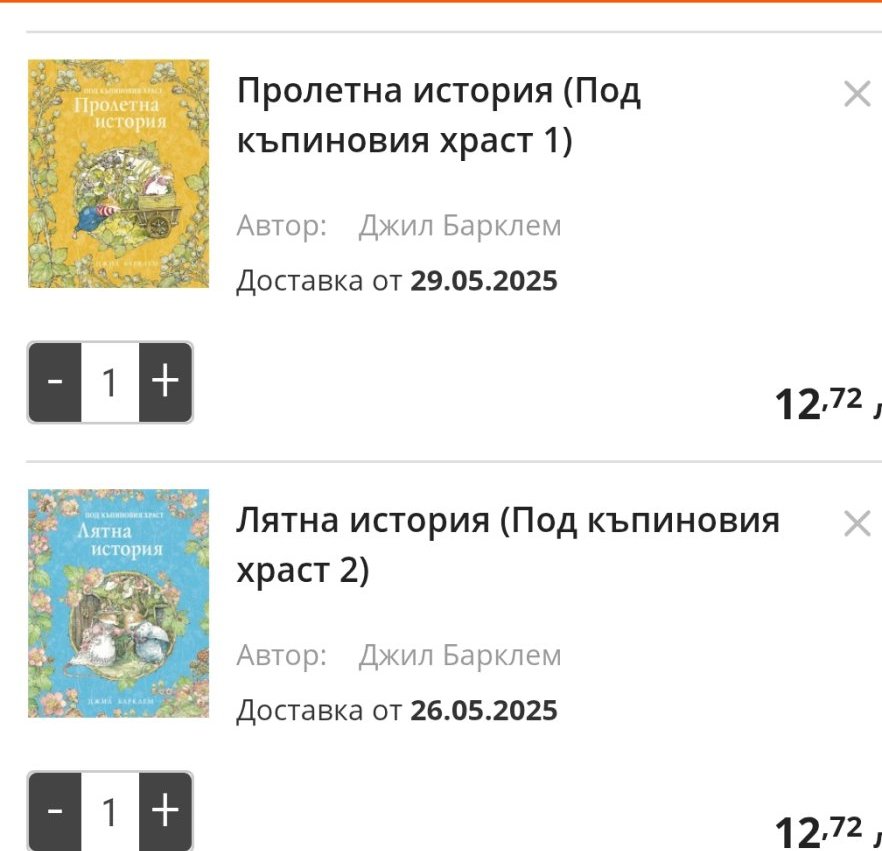Viewport: 882px width, 851px height.
Task: Decrease quantity of Лятна история
Action: click(55, 811)
